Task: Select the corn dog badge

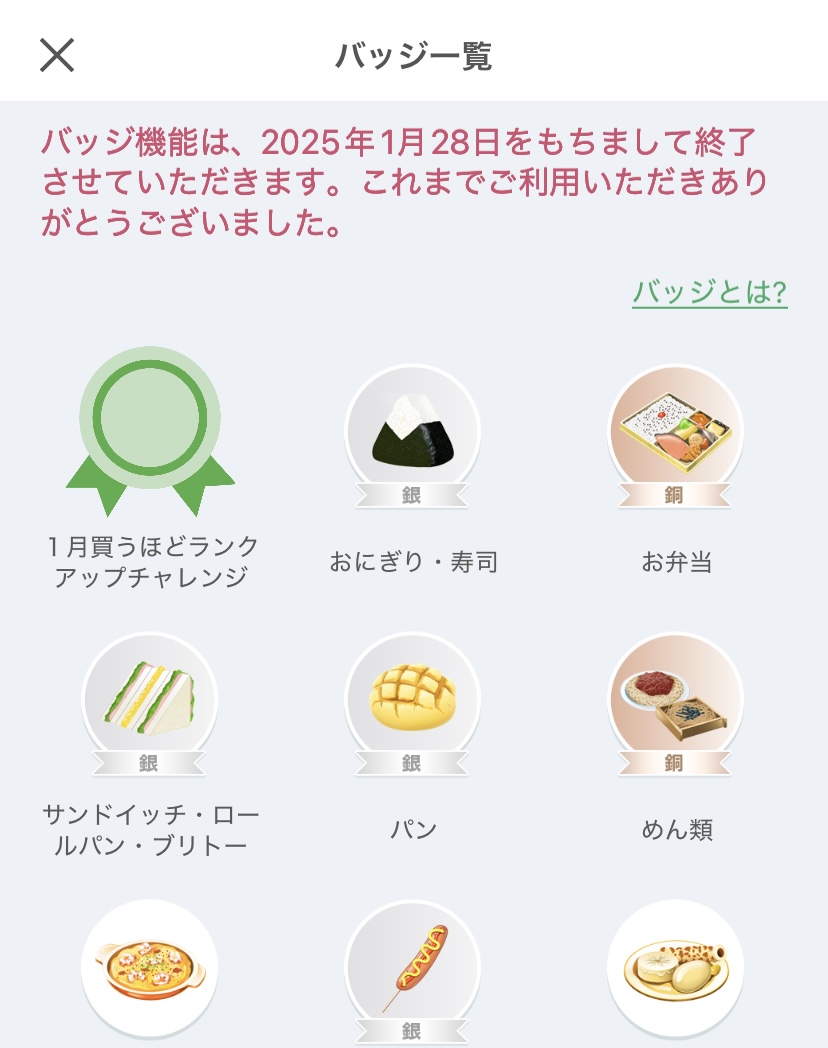Action: click(x=413, y=967)
